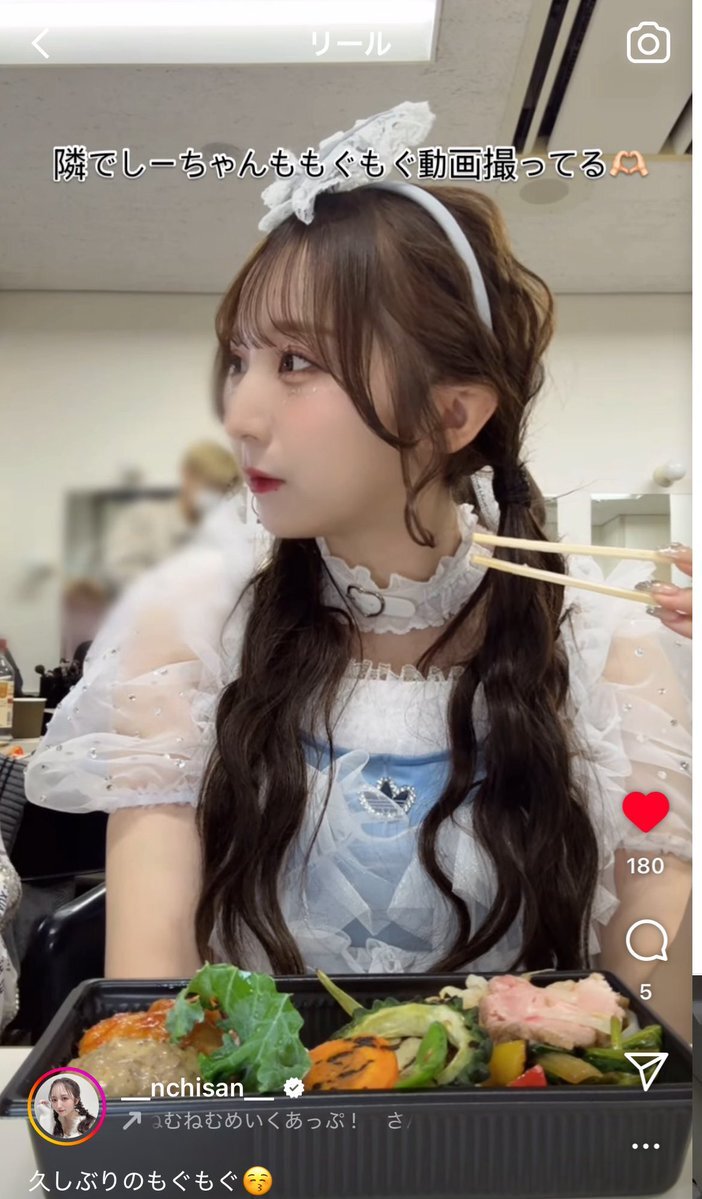Share the reel via the paper plane icon

click(646, 1069)
